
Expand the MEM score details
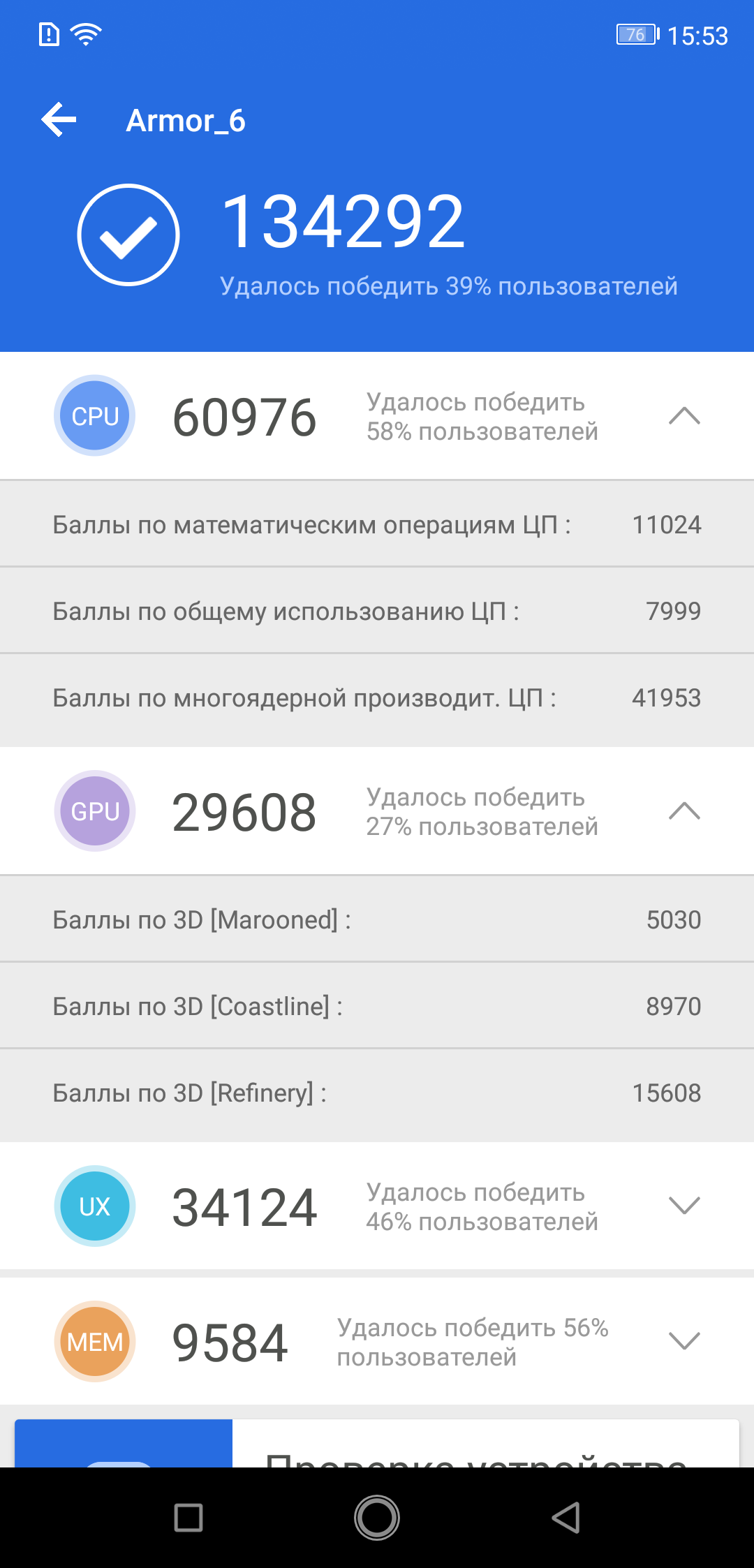point(684,1341)
